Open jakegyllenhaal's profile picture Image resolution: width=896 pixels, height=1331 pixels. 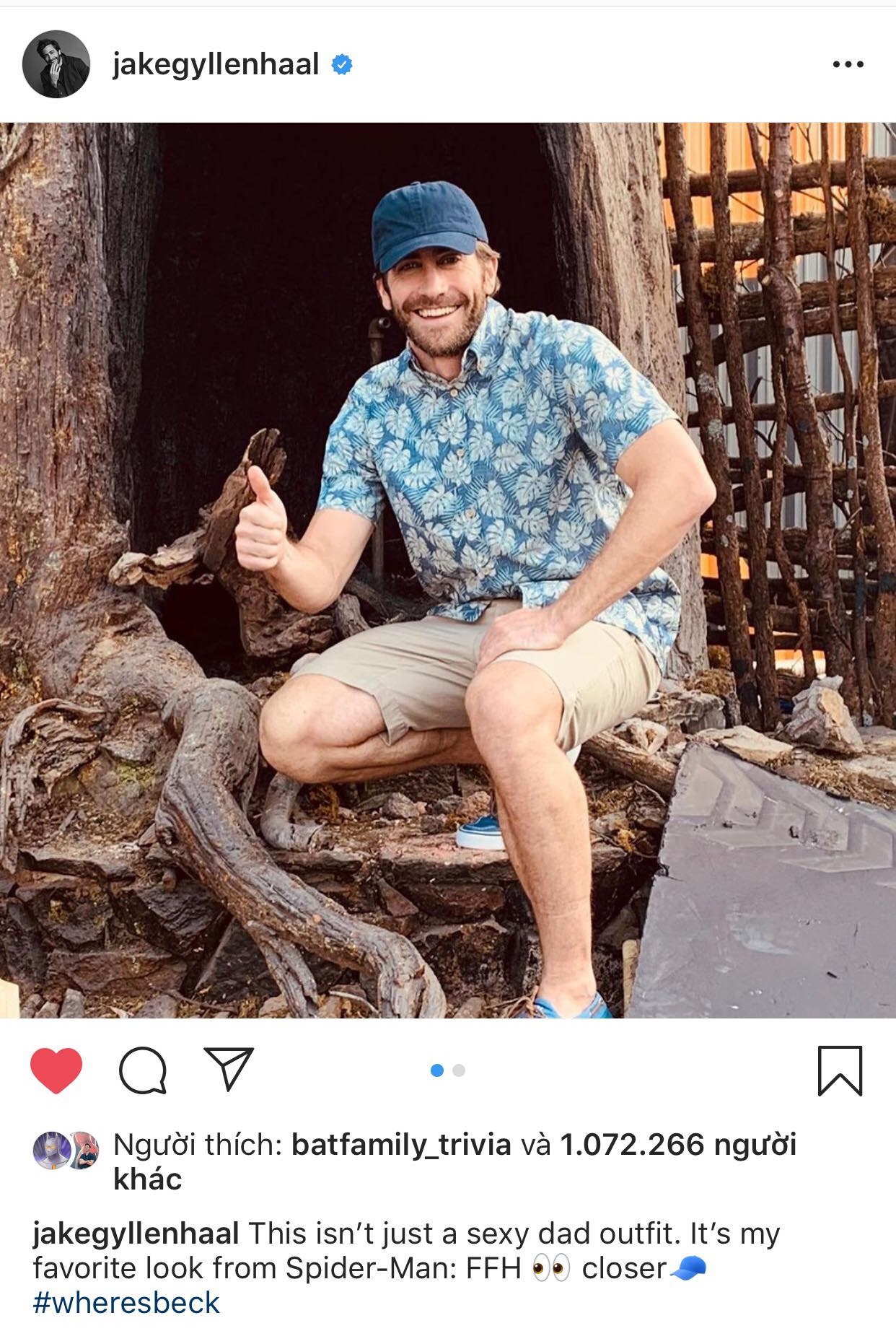[x=56, y=64]
